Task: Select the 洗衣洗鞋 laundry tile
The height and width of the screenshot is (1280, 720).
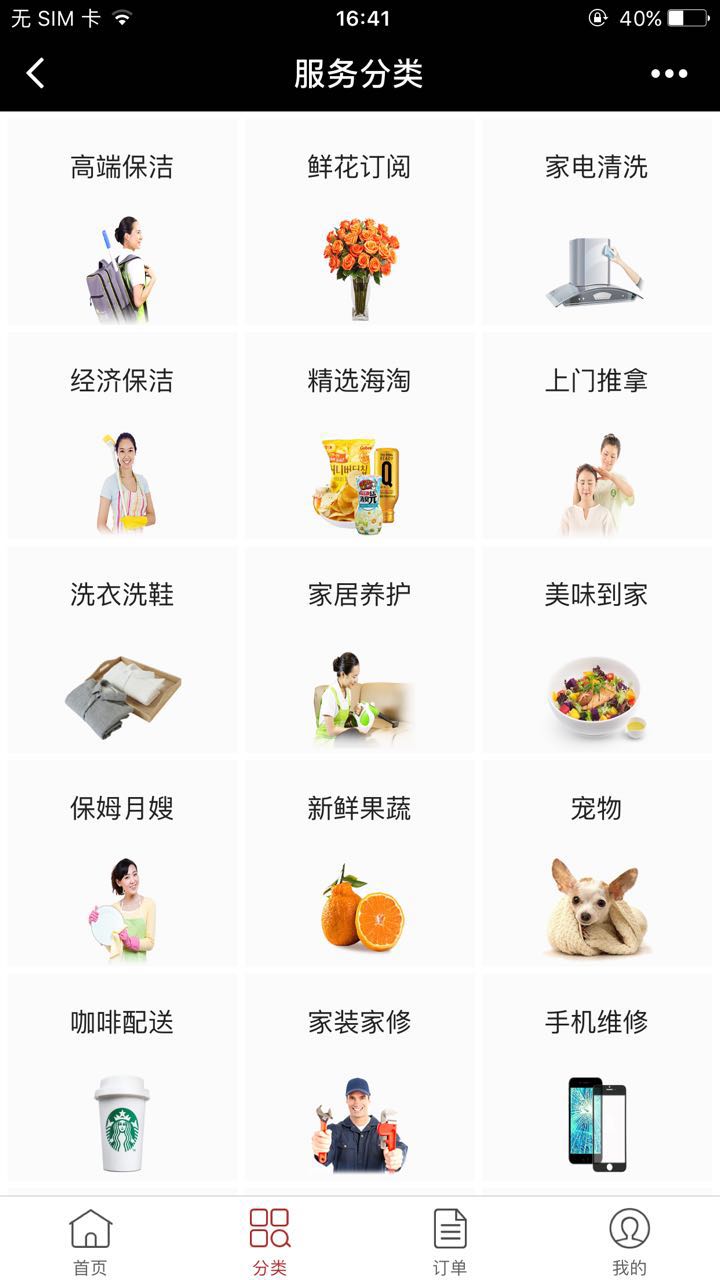Action: 122,650
